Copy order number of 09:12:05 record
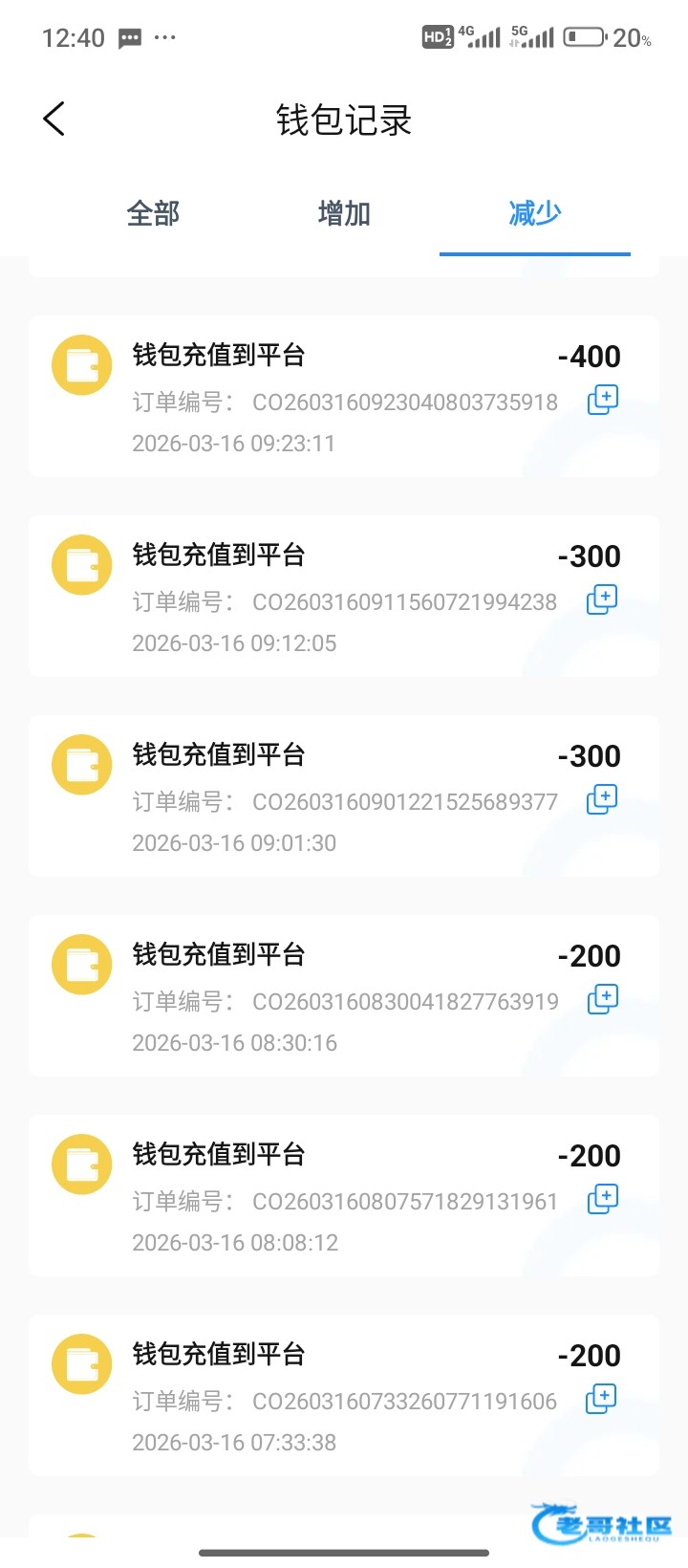The height and width of the screenshot is (1568, 688). [602, 599]
